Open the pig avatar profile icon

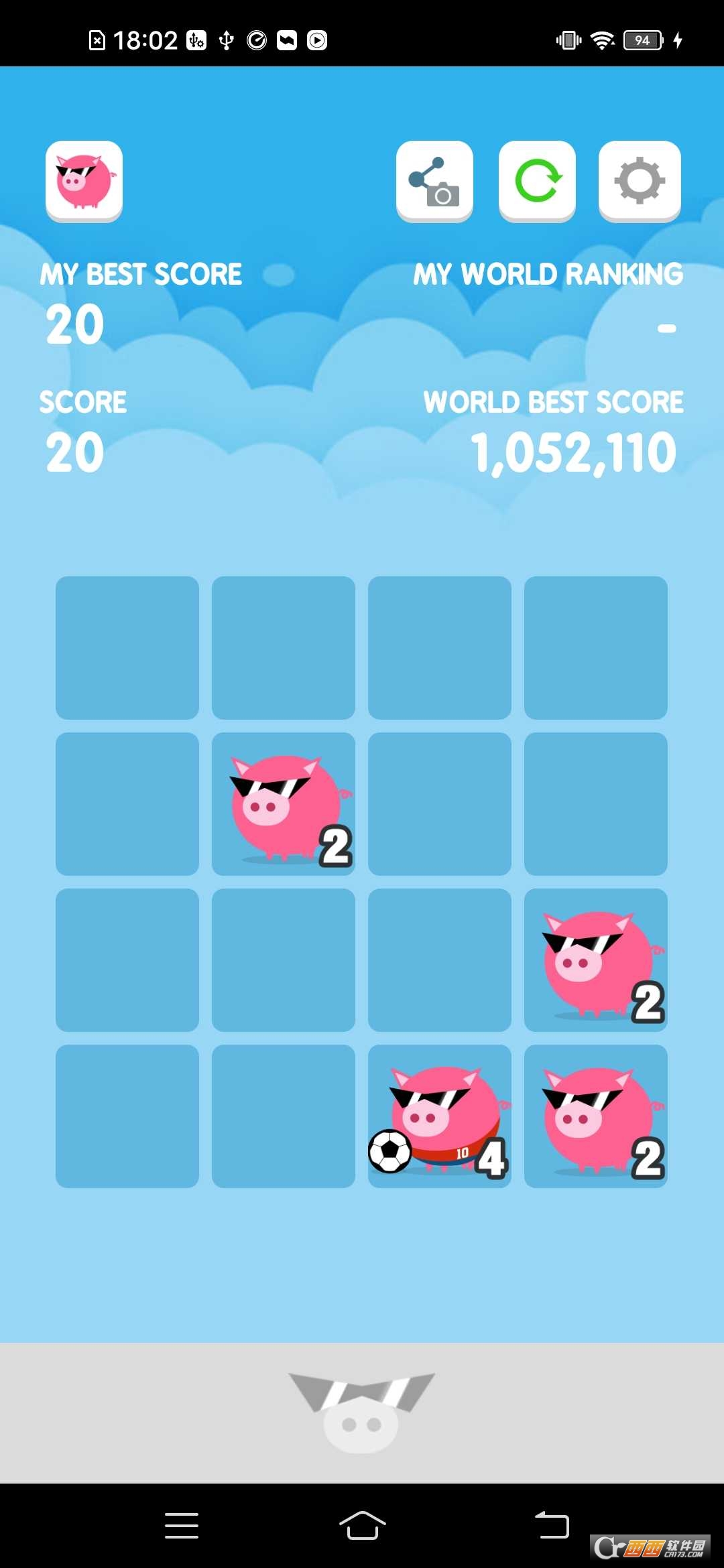pyautogui.click(x=83, y=182)
